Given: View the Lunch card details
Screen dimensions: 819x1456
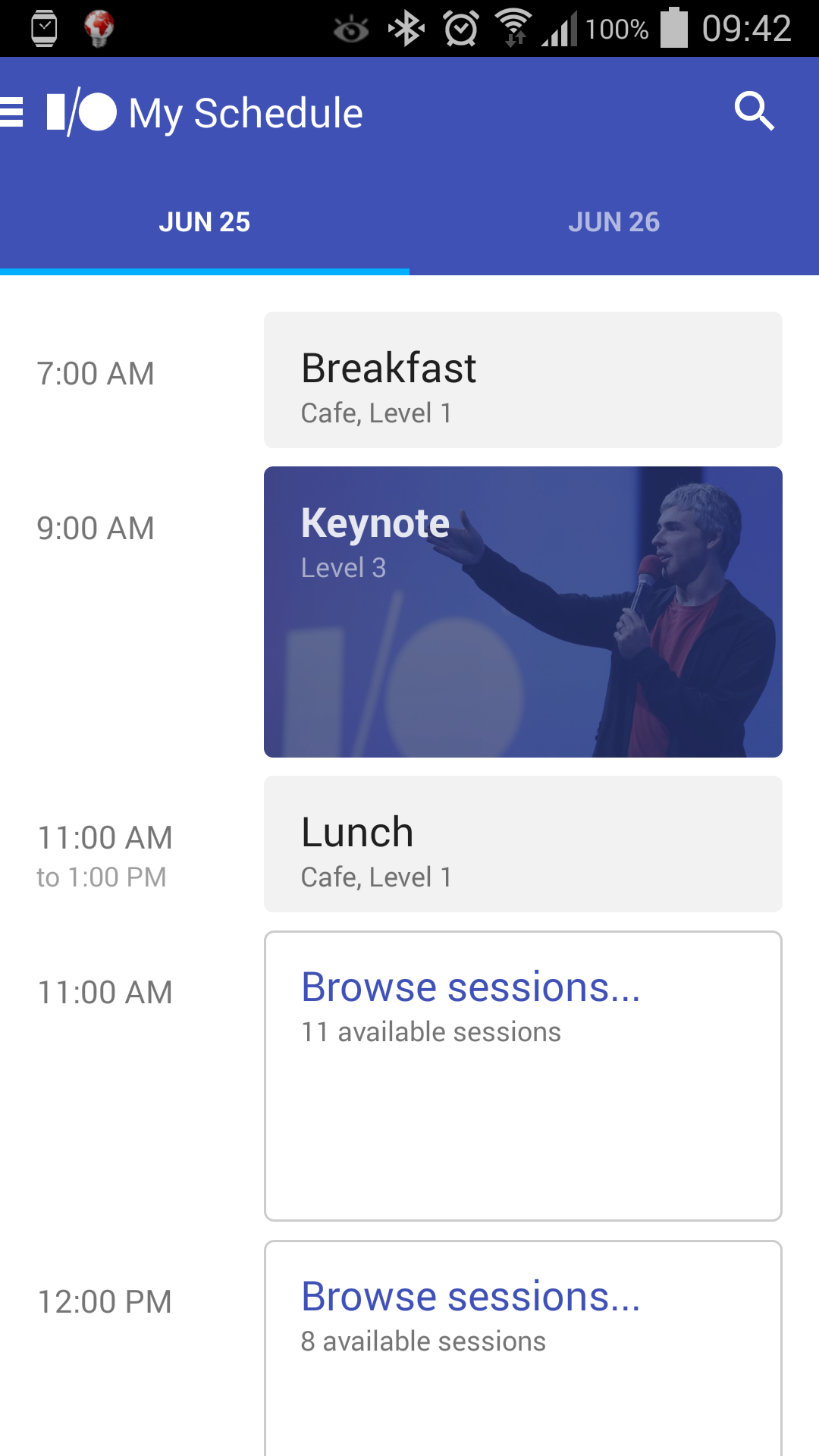Looking at the screenshot, I should click(x=522, y=843).
